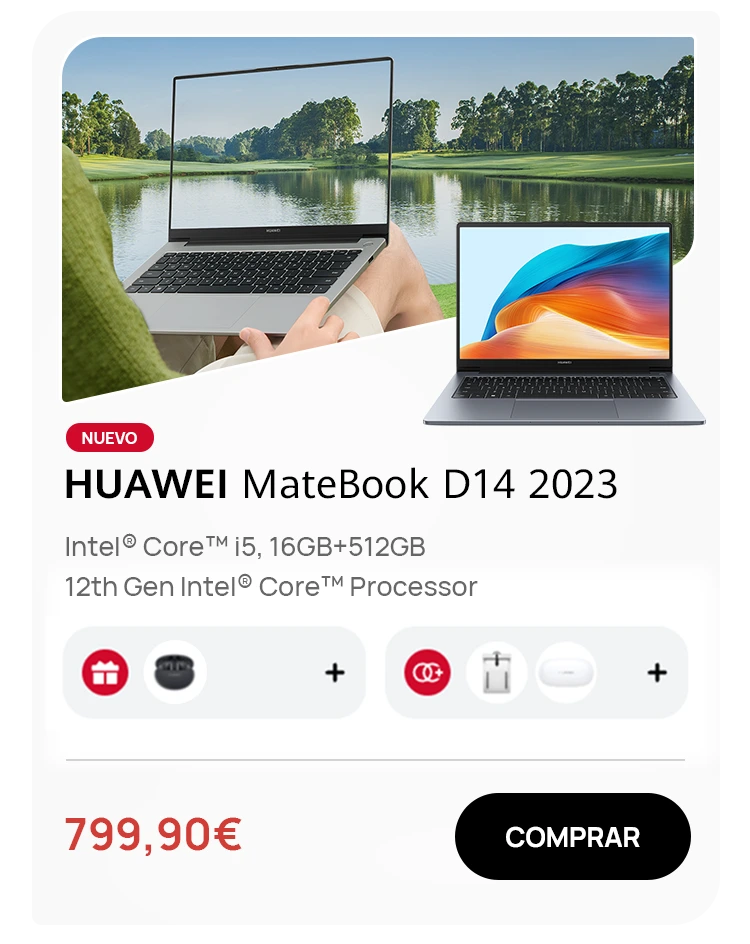The image size is (750, 944).
Task: Expand the bundle offer with backpack
Action: point(656,673)
